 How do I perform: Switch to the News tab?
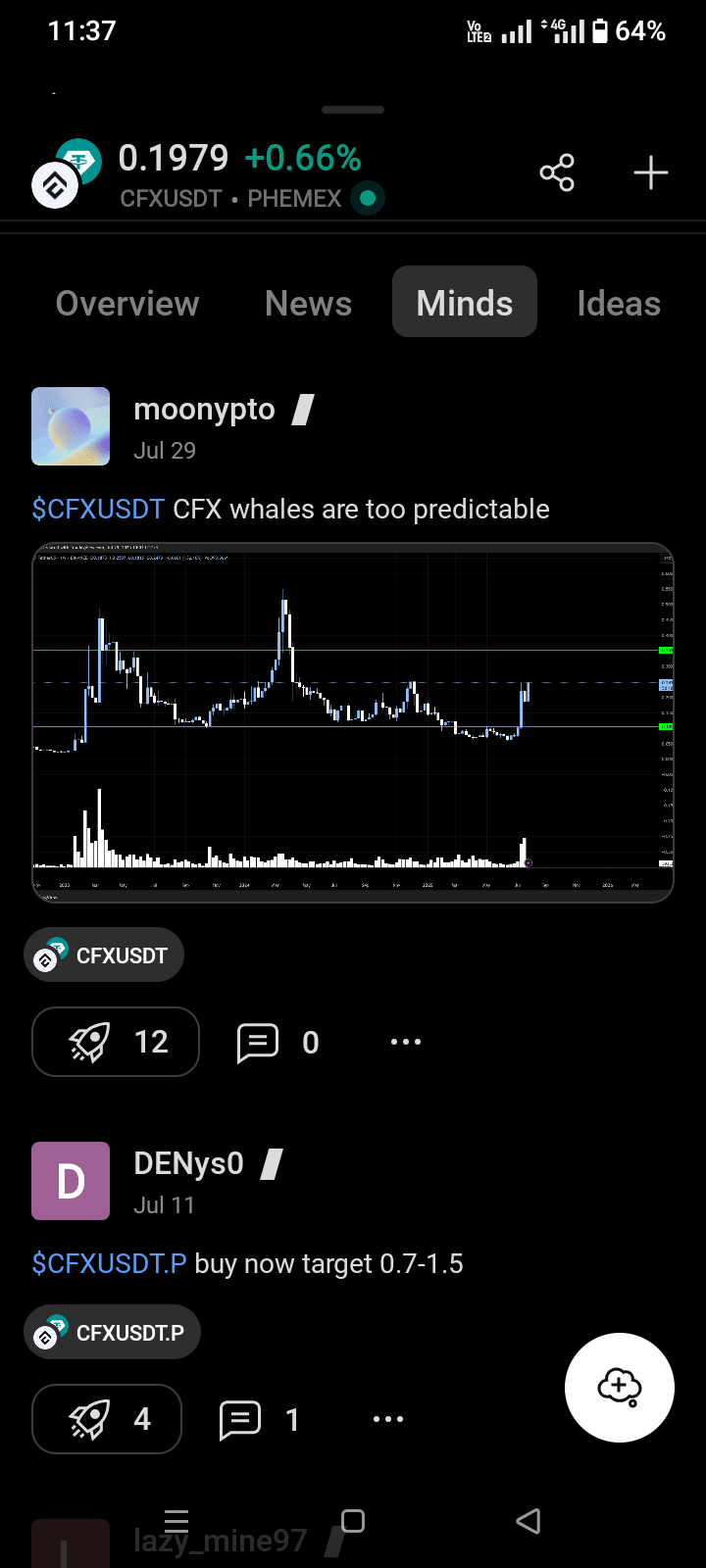pos(308,303)
